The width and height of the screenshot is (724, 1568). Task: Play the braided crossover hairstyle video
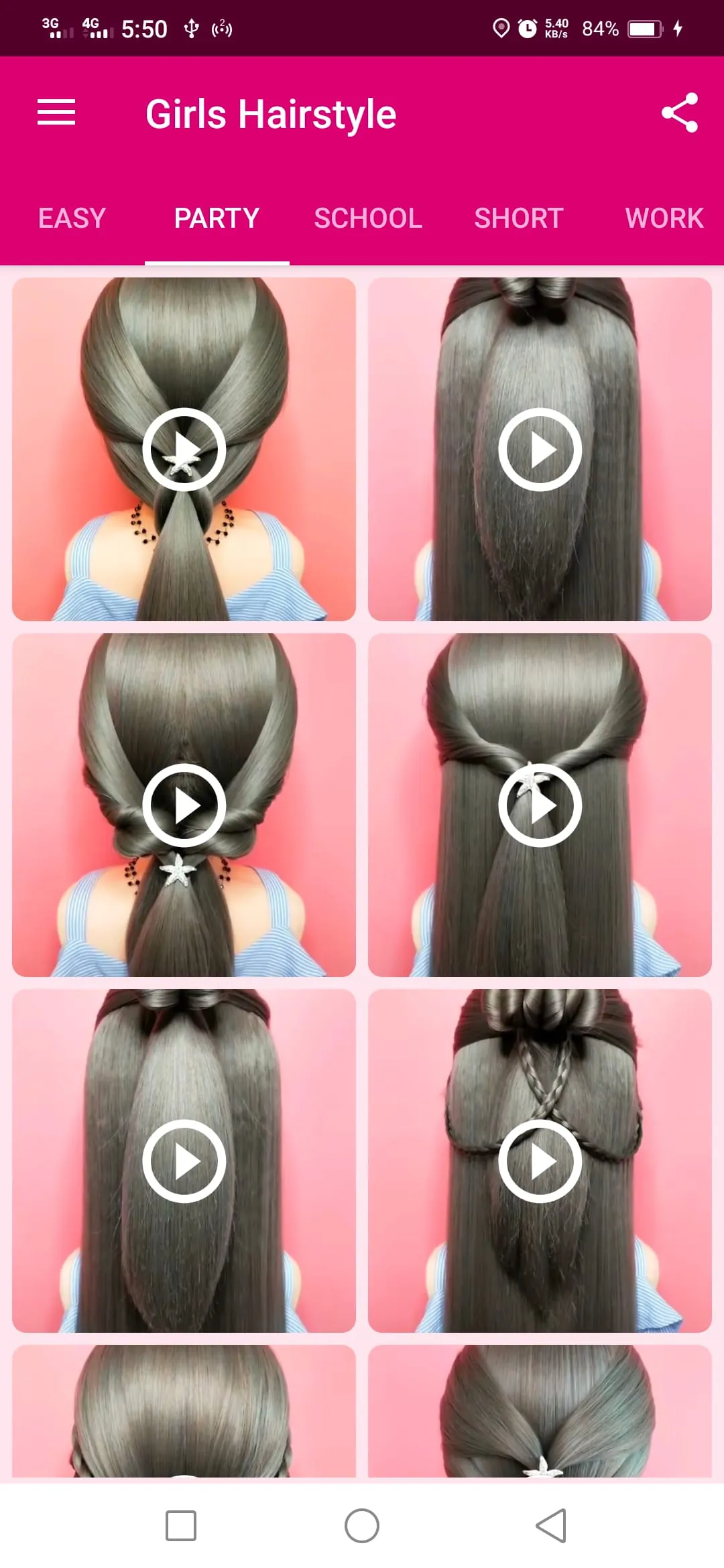[540, 1161]
